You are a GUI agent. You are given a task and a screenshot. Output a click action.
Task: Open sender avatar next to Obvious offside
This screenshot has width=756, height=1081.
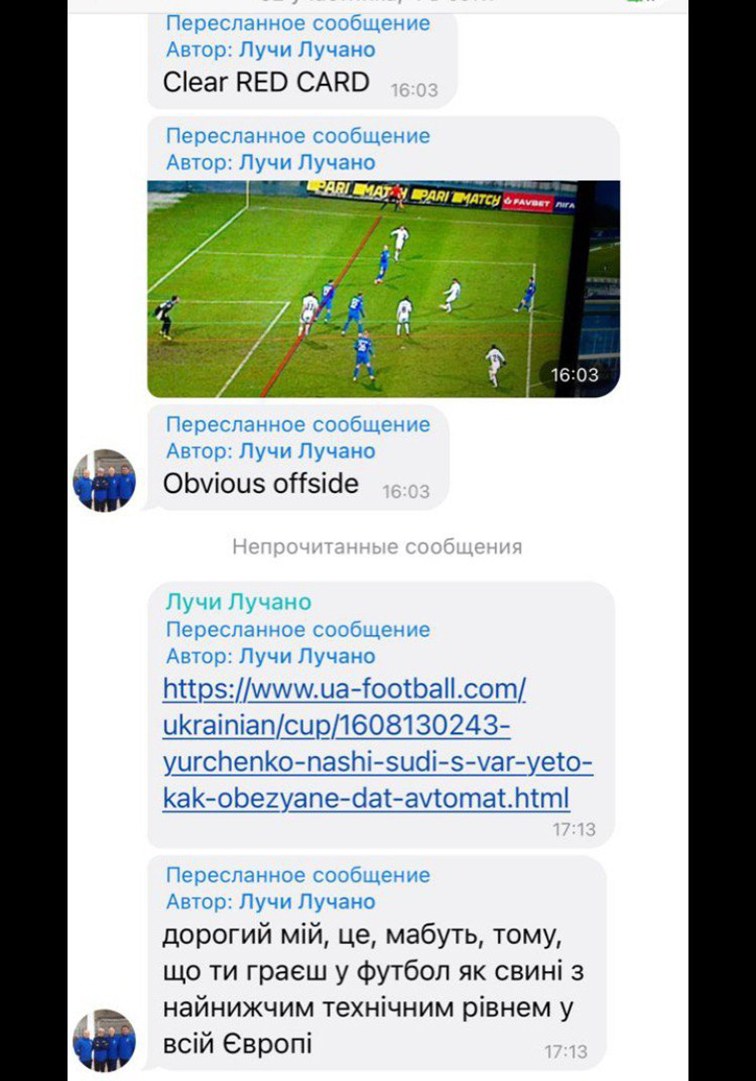(104, 481)
